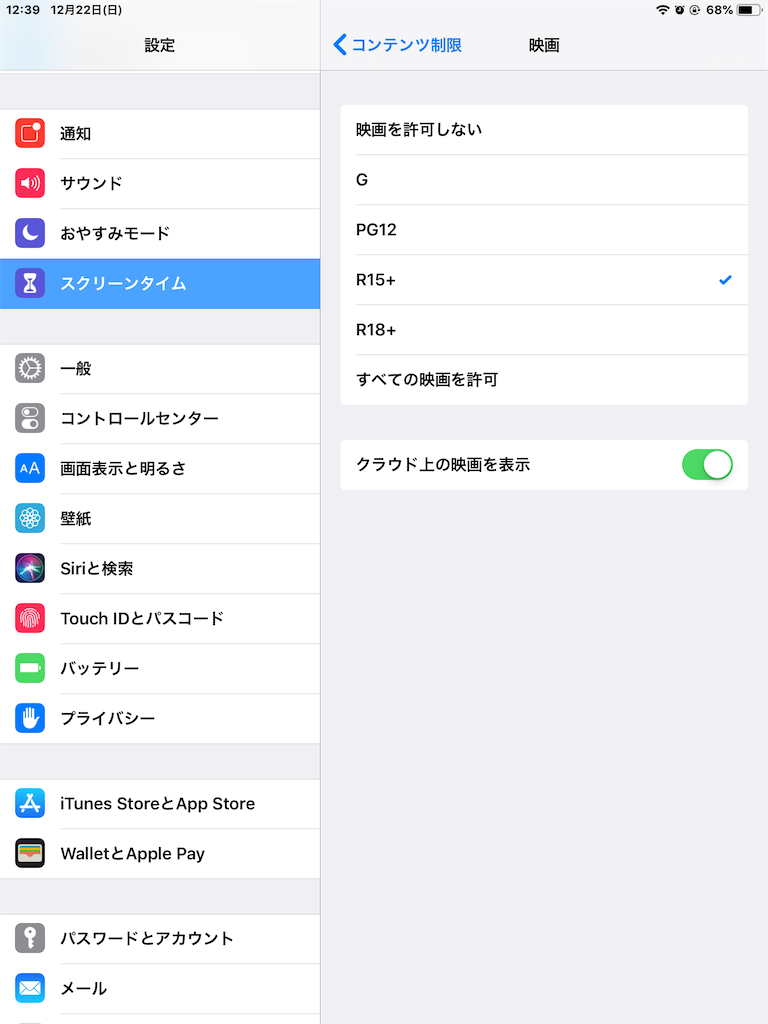Open おやすみモード via moon icon
768x1024 pixels.
click(x=29, y=233)
